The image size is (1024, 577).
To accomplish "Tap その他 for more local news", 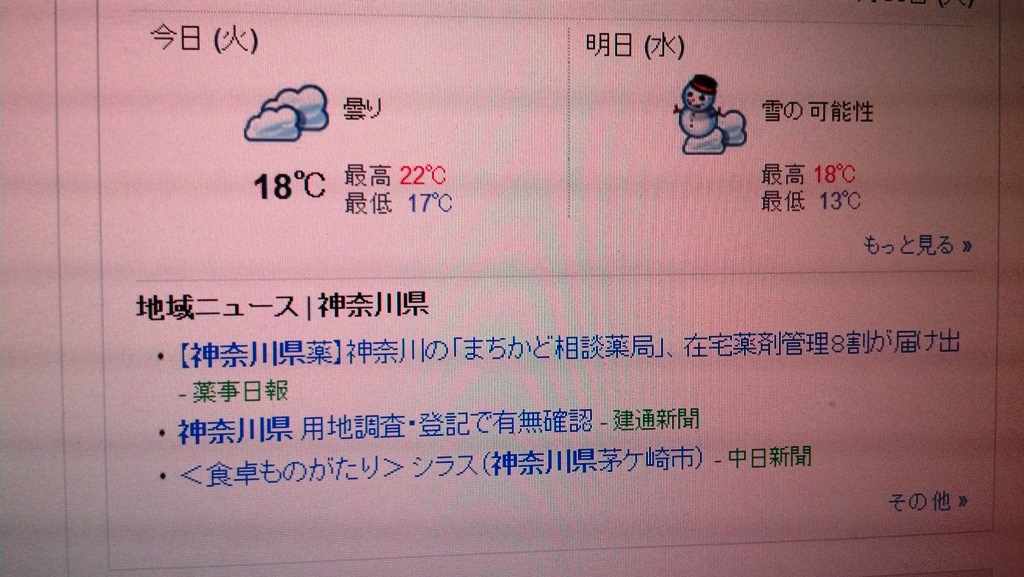I will [926, 502].
